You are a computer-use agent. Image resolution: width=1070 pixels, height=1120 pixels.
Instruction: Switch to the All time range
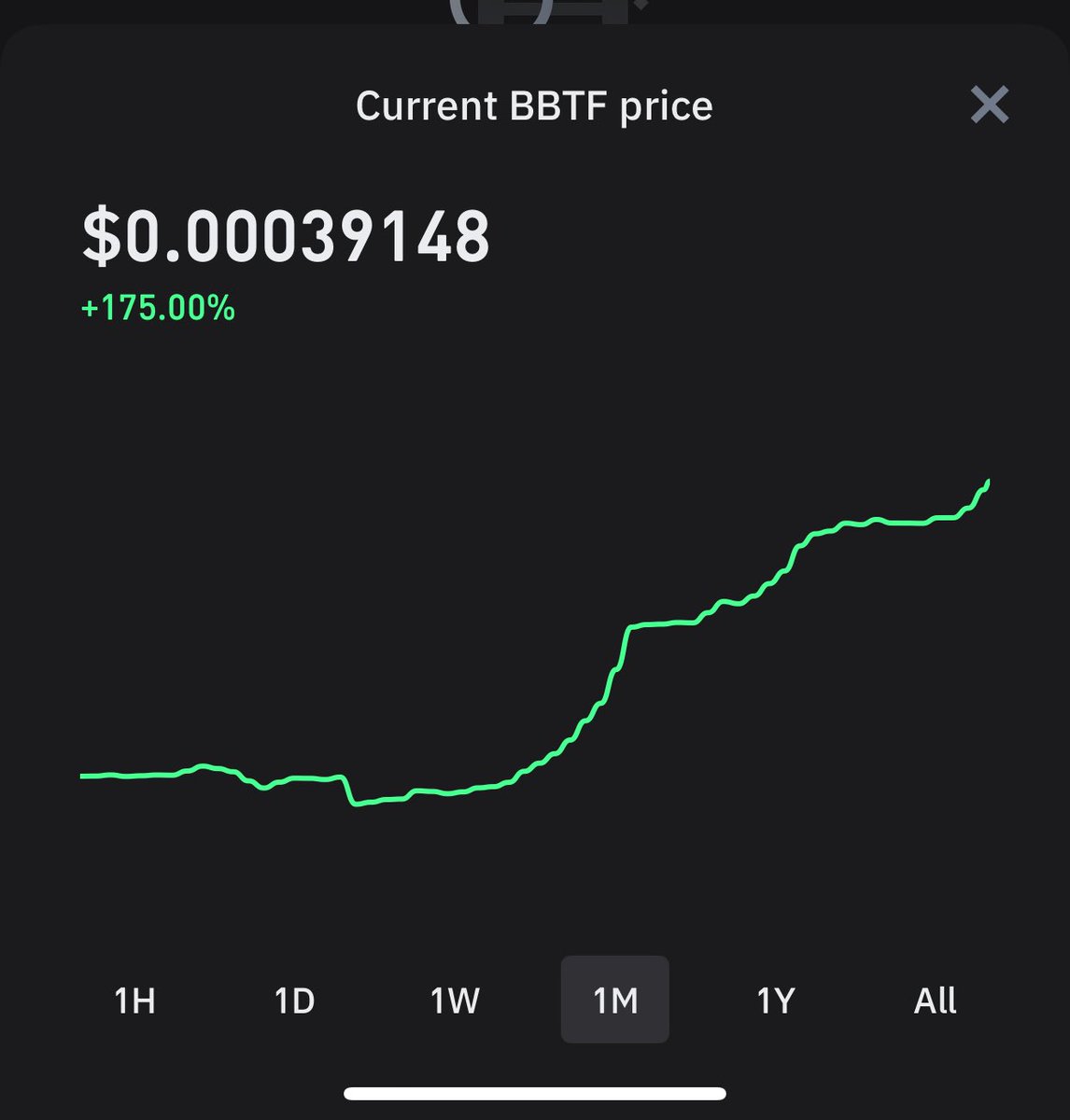[935, 1001]
